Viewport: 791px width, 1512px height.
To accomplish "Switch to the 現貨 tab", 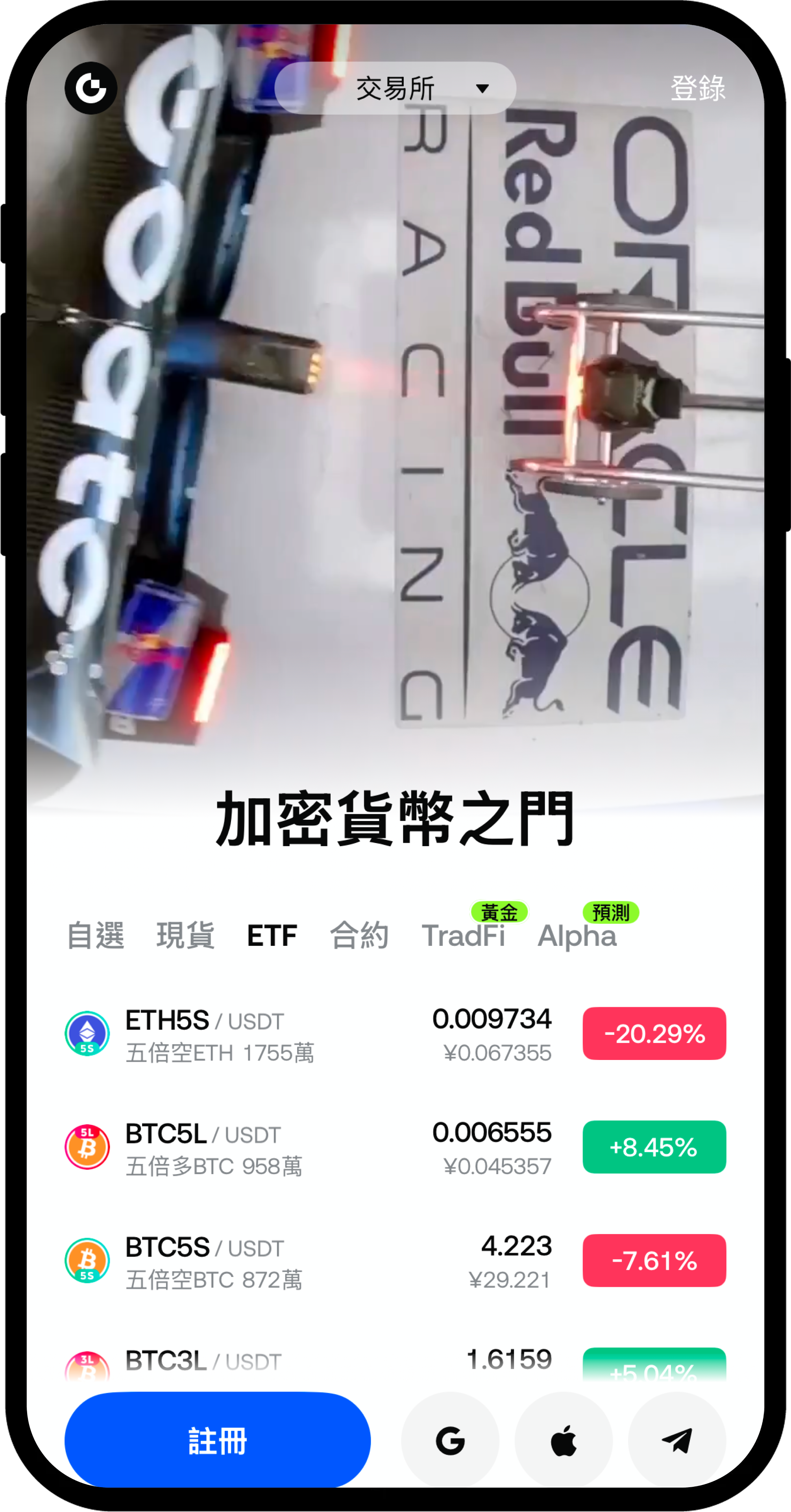I will (185, 935).
